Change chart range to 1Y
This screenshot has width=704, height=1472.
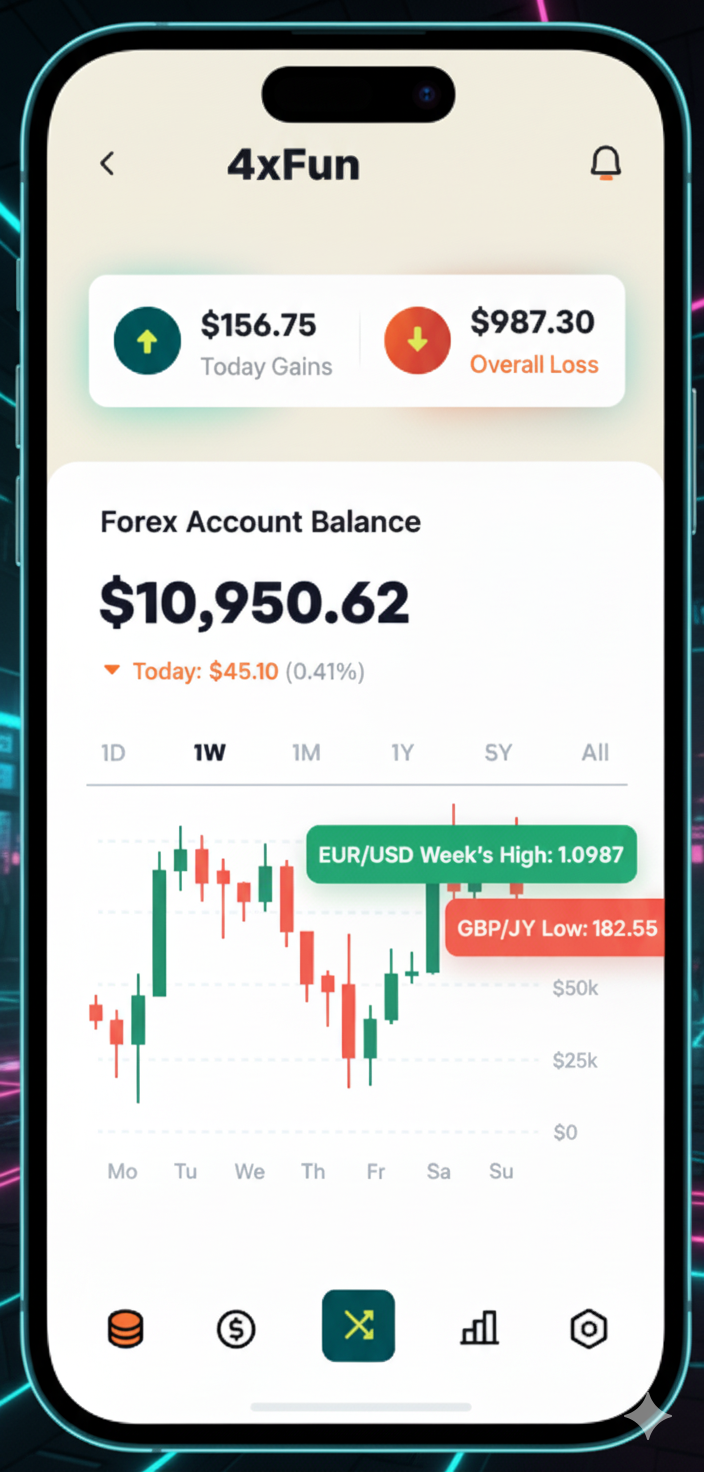[402, 753]
